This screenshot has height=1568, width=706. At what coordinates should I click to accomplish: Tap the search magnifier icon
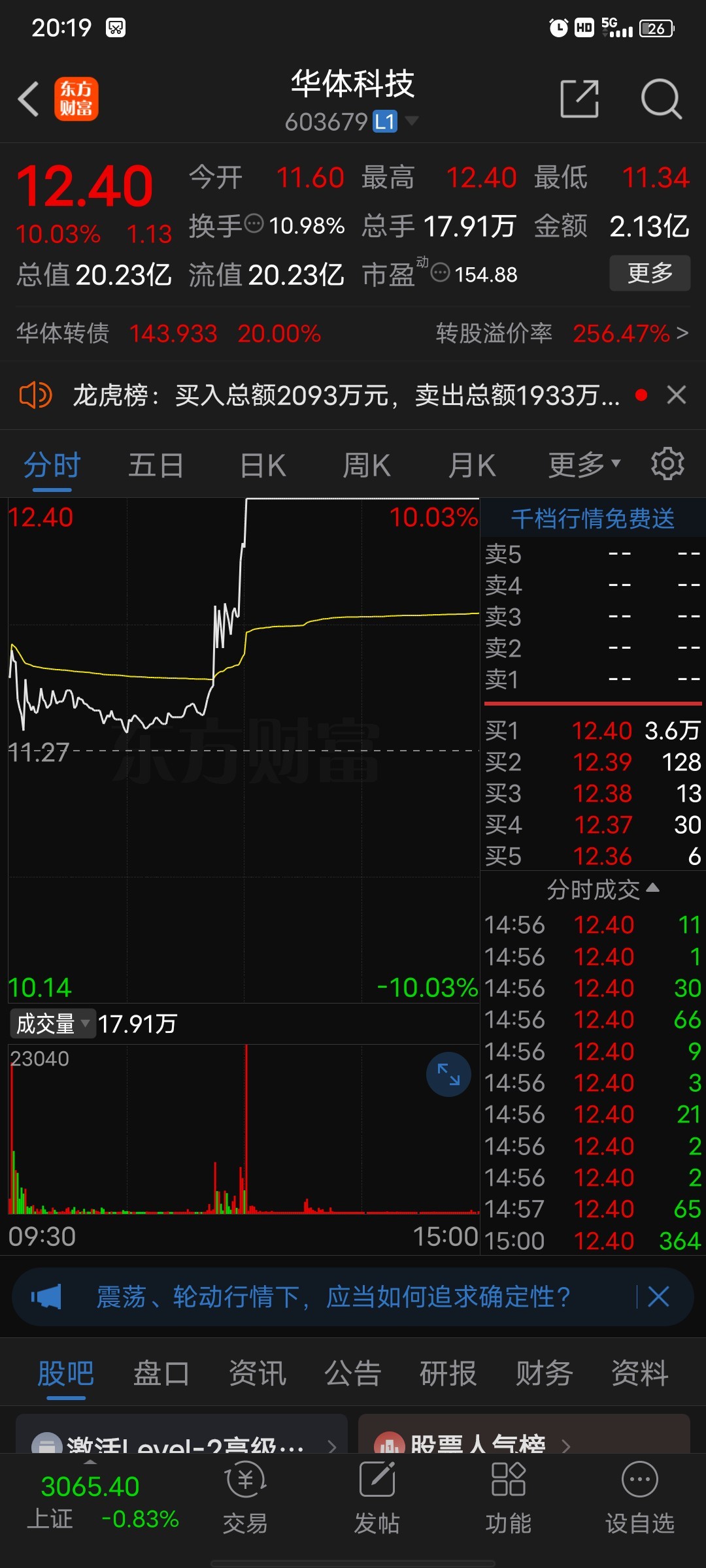[x=662, y=98]
